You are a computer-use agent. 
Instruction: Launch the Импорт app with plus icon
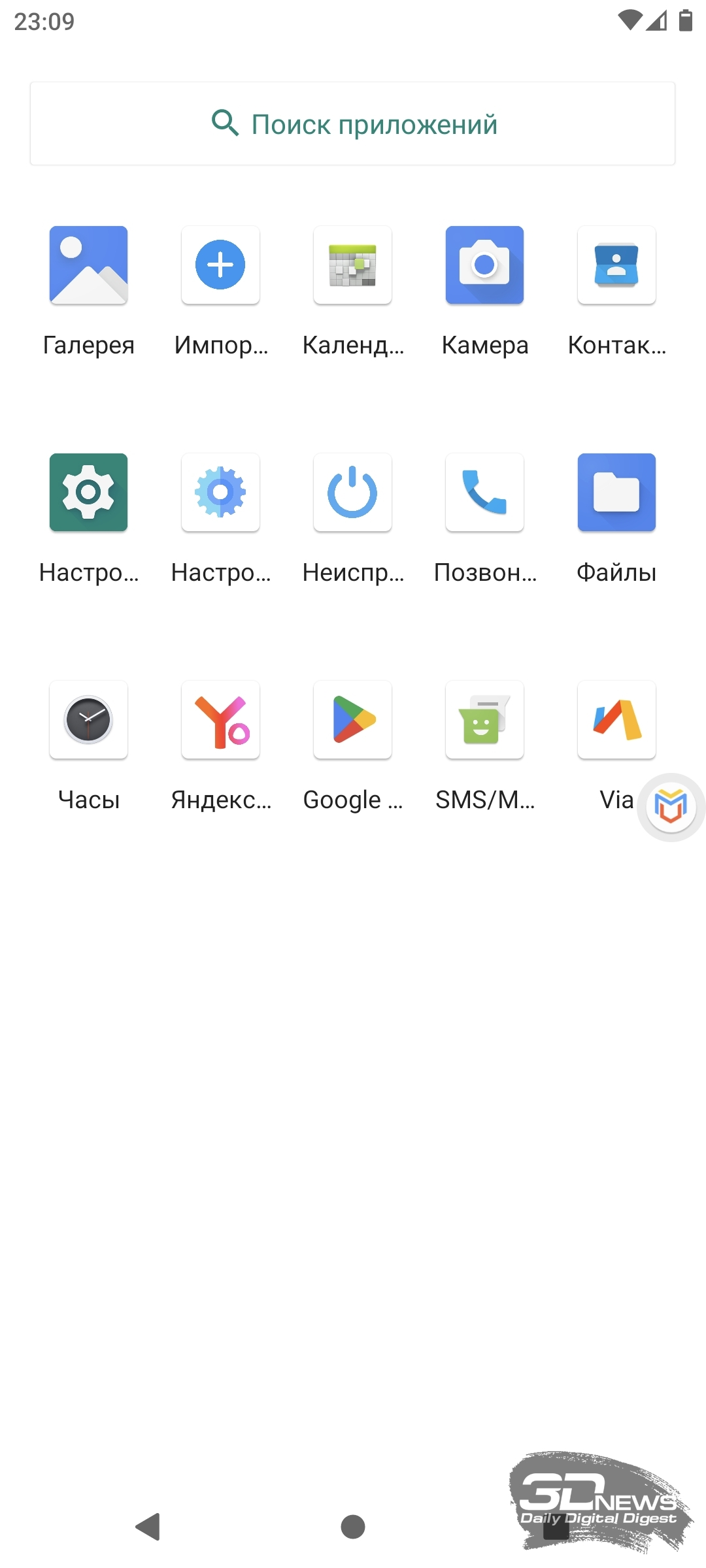[220, 265]
